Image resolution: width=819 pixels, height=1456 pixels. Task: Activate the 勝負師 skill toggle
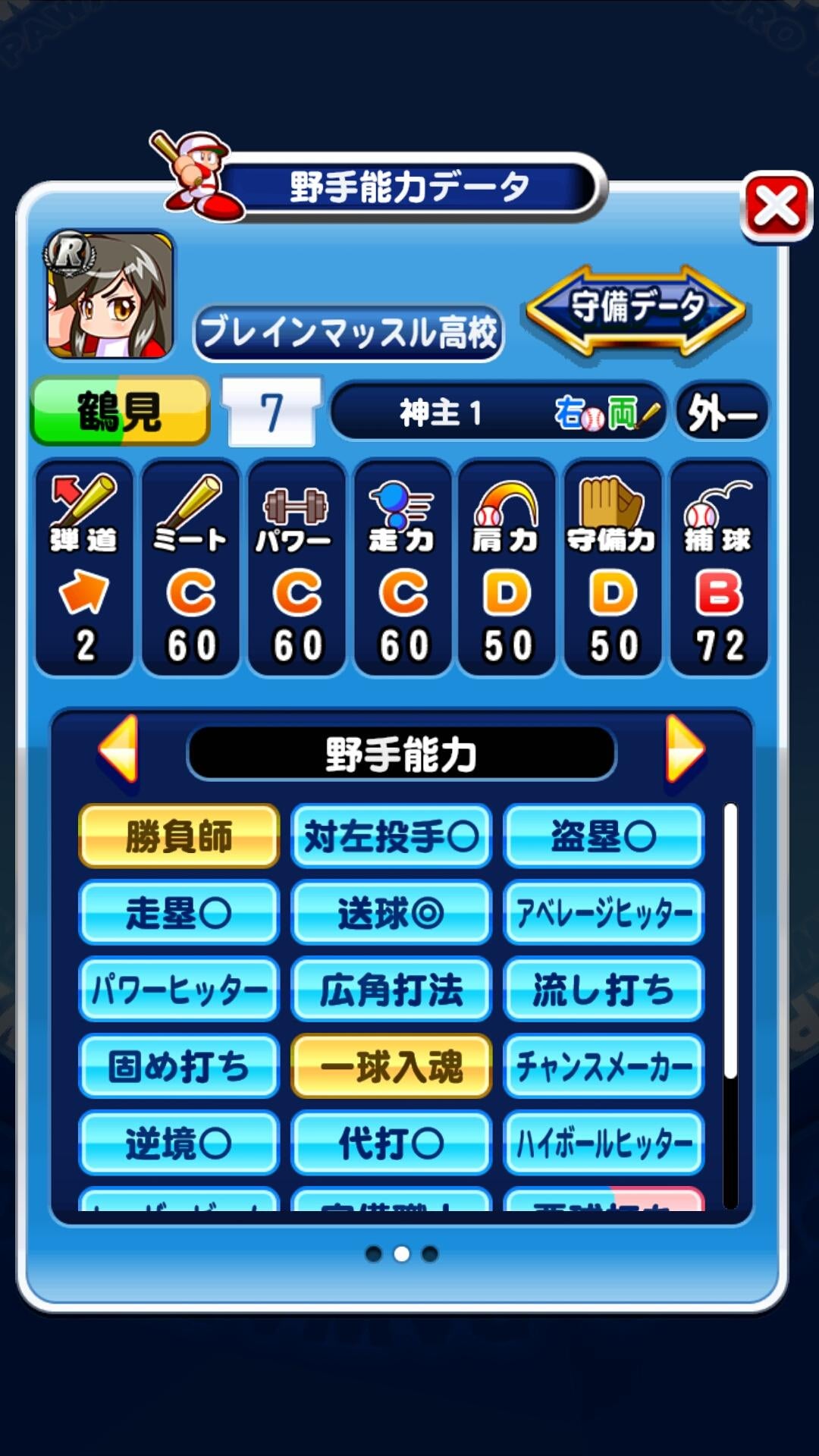click(x=178, y=835)
